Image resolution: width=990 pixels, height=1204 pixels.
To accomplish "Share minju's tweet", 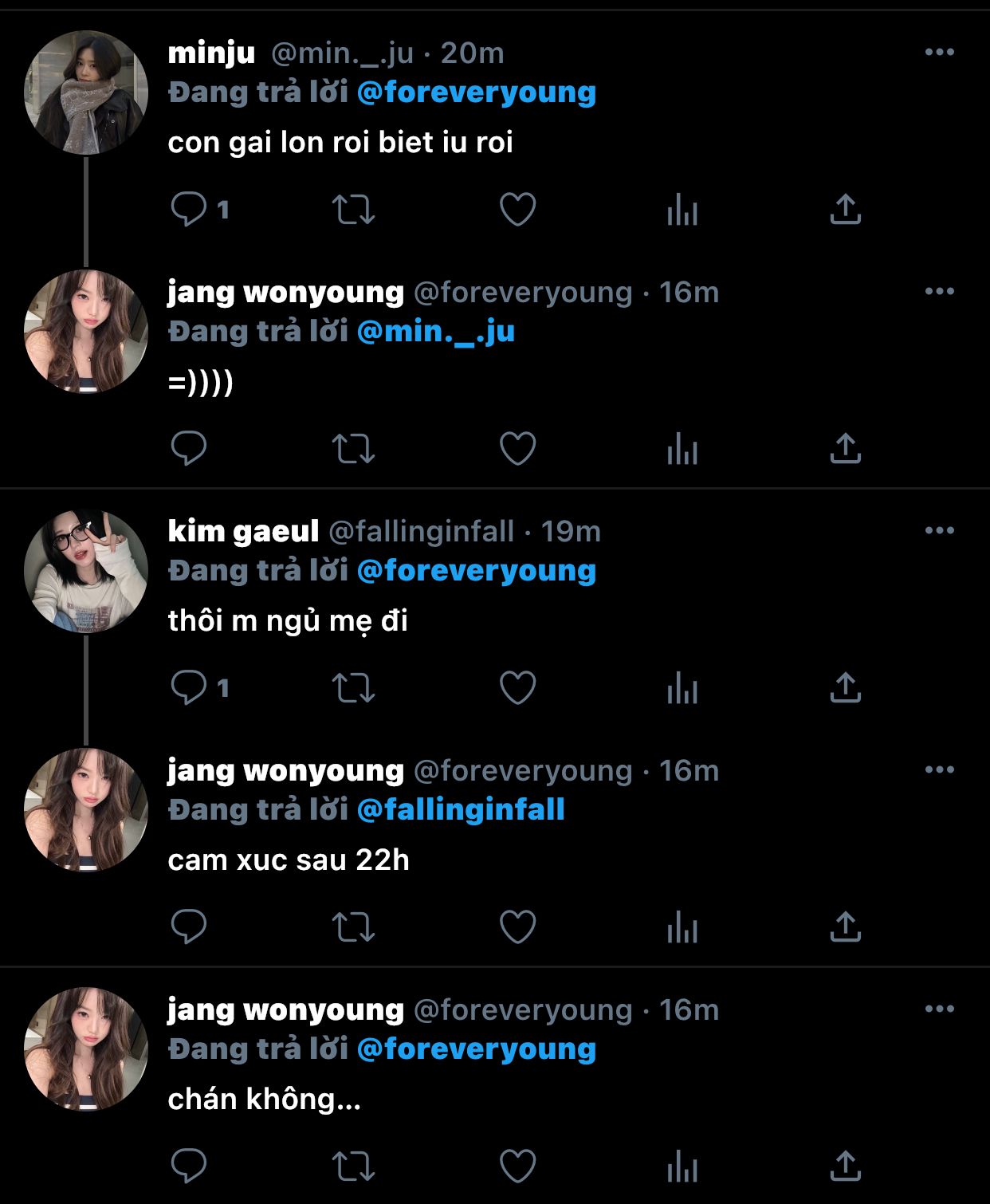I will click(845, 210).
